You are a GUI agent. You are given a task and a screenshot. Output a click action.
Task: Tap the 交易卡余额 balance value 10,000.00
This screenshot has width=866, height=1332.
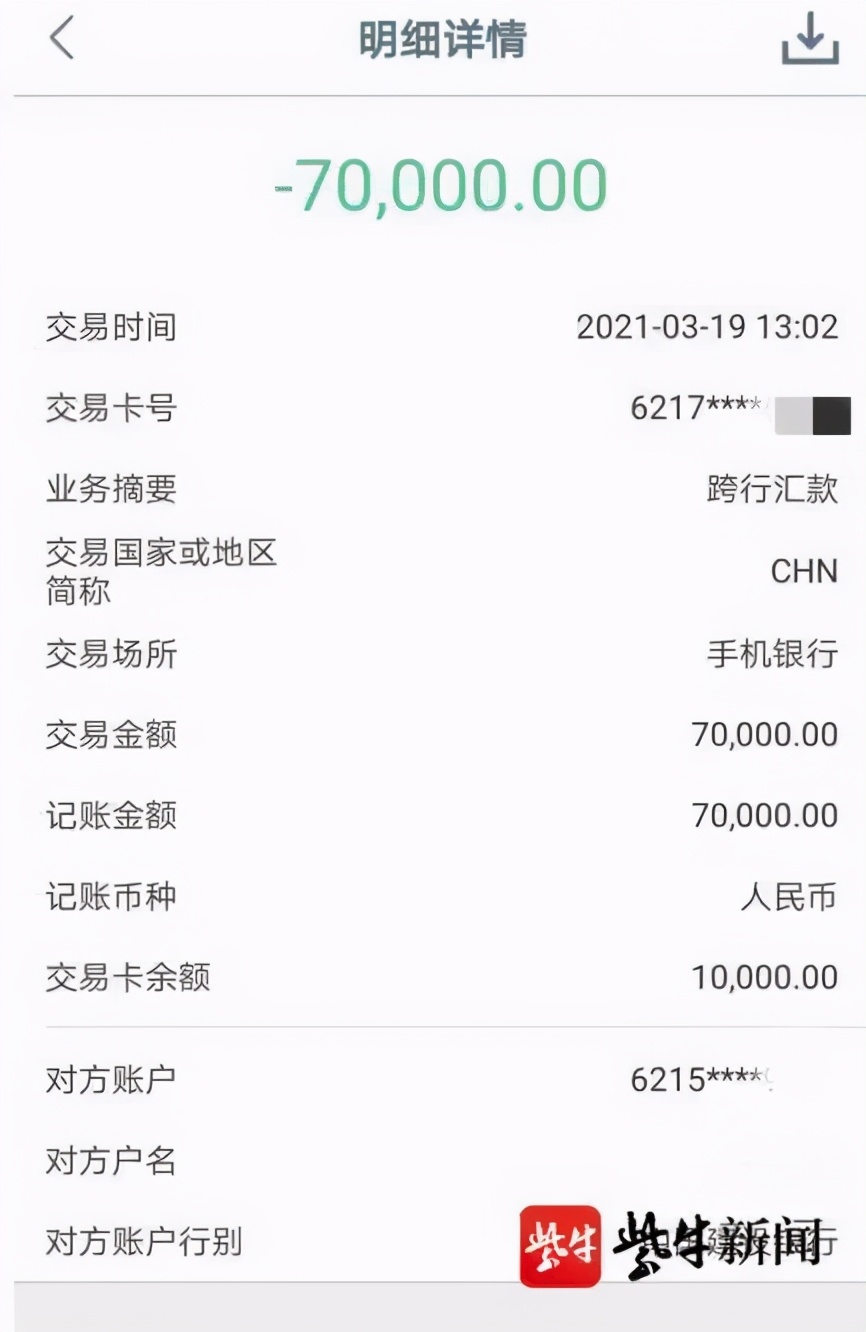(763, 977)
